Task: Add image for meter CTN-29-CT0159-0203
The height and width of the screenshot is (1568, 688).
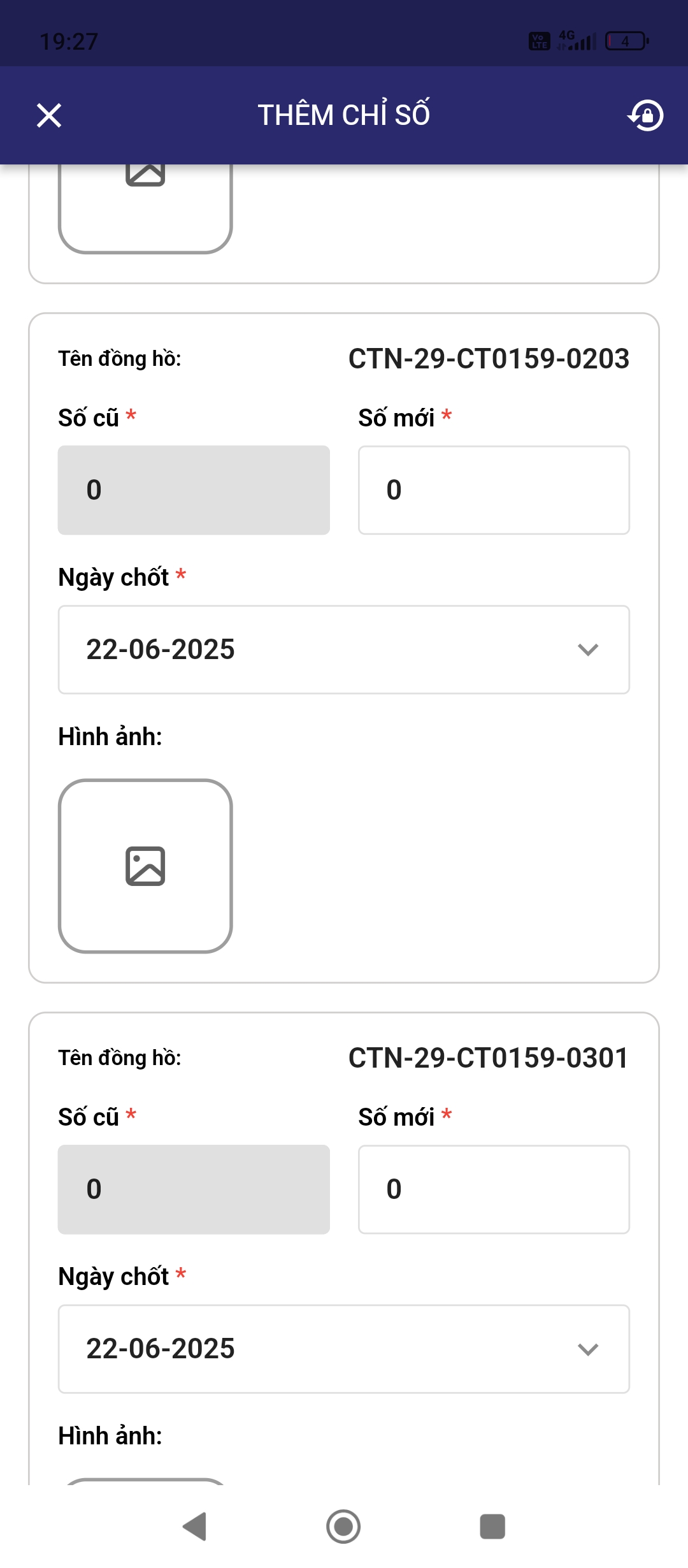Action: click(x=145, y=866)
